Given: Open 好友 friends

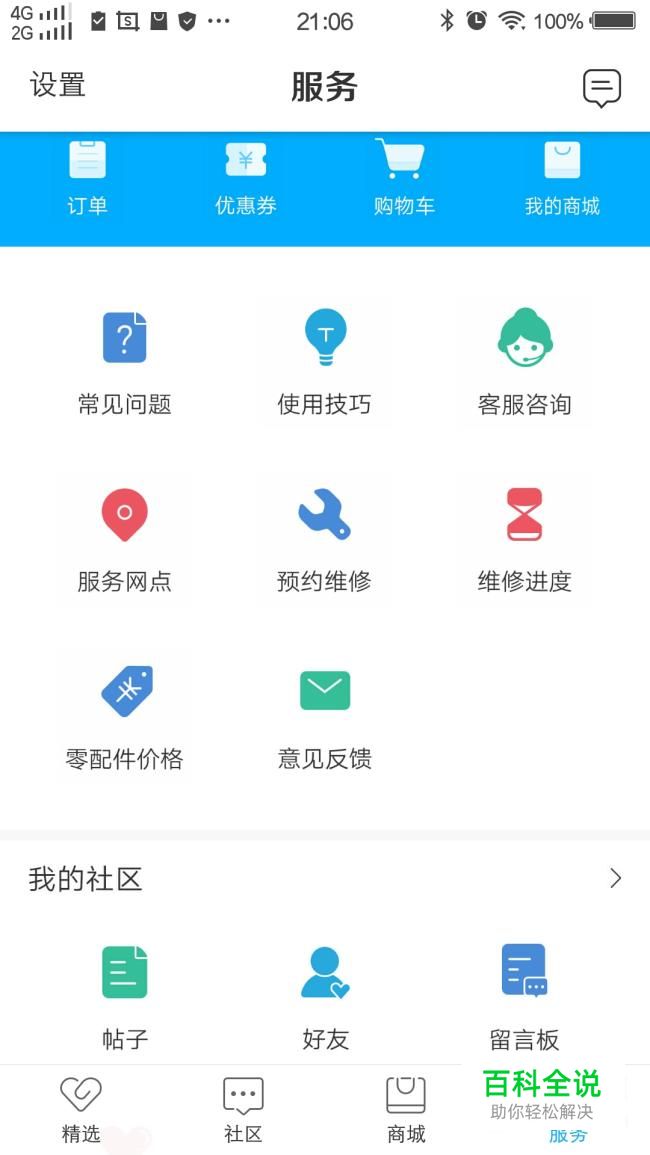Looking at the screenshot, I should click(325, 998).
